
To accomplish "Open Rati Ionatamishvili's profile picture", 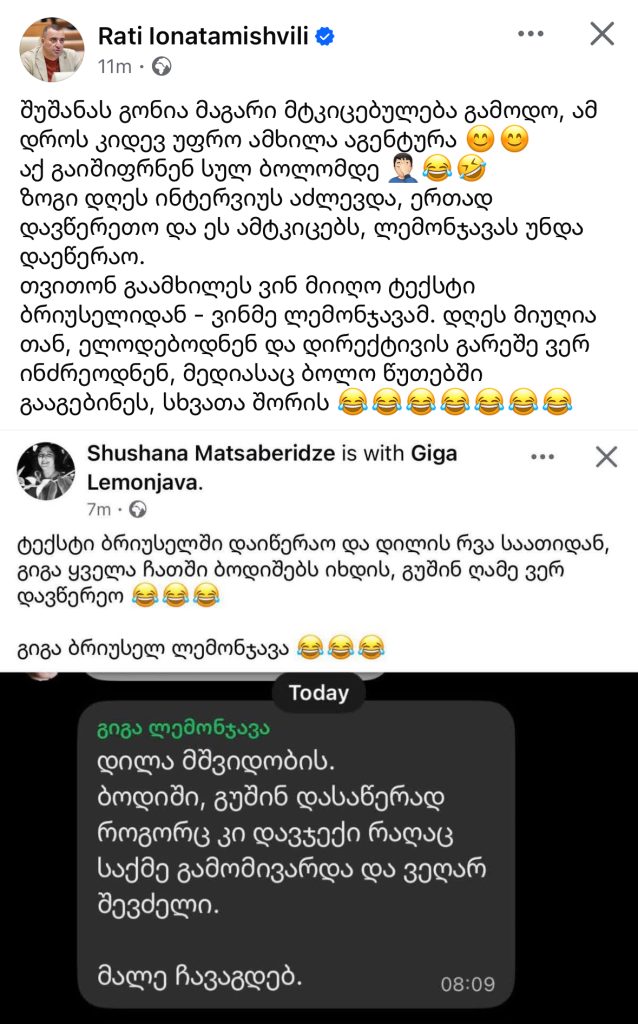I will click(x=51, y=48).
